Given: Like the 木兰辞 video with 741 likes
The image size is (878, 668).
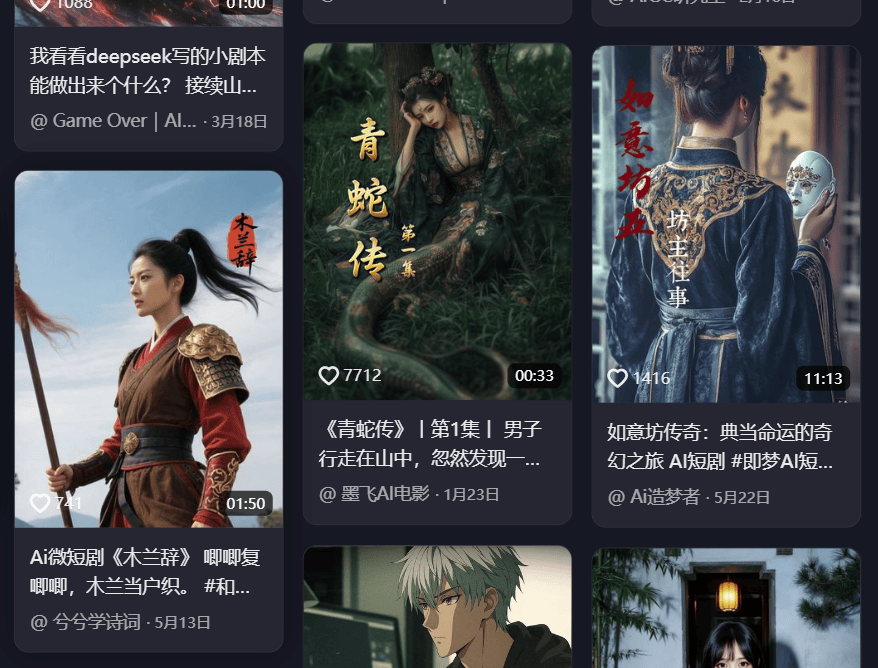Looking at the screenshot, I should (x=40, y=503).
